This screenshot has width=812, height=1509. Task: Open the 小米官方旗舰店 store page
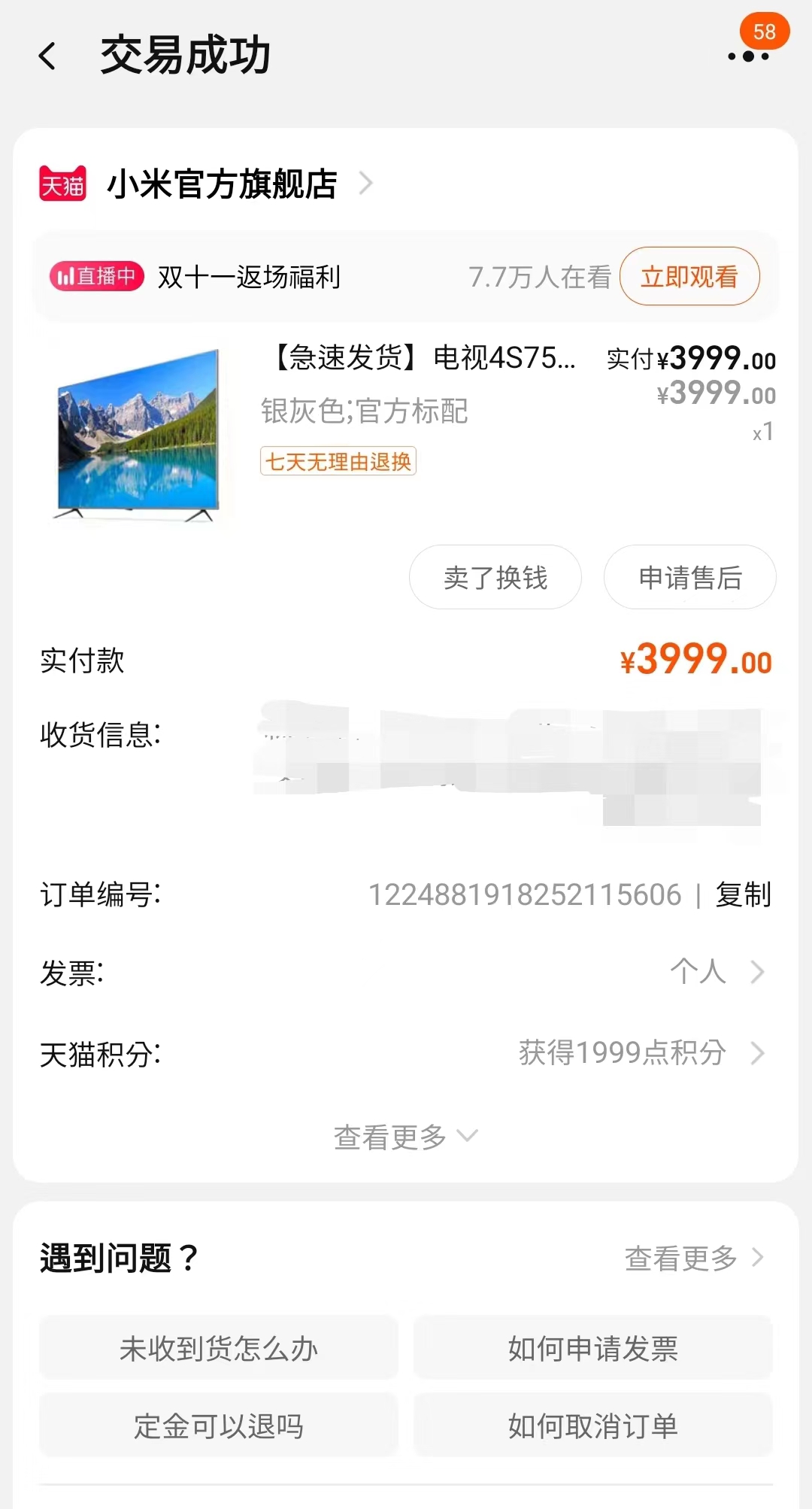(x=223, y=184)
